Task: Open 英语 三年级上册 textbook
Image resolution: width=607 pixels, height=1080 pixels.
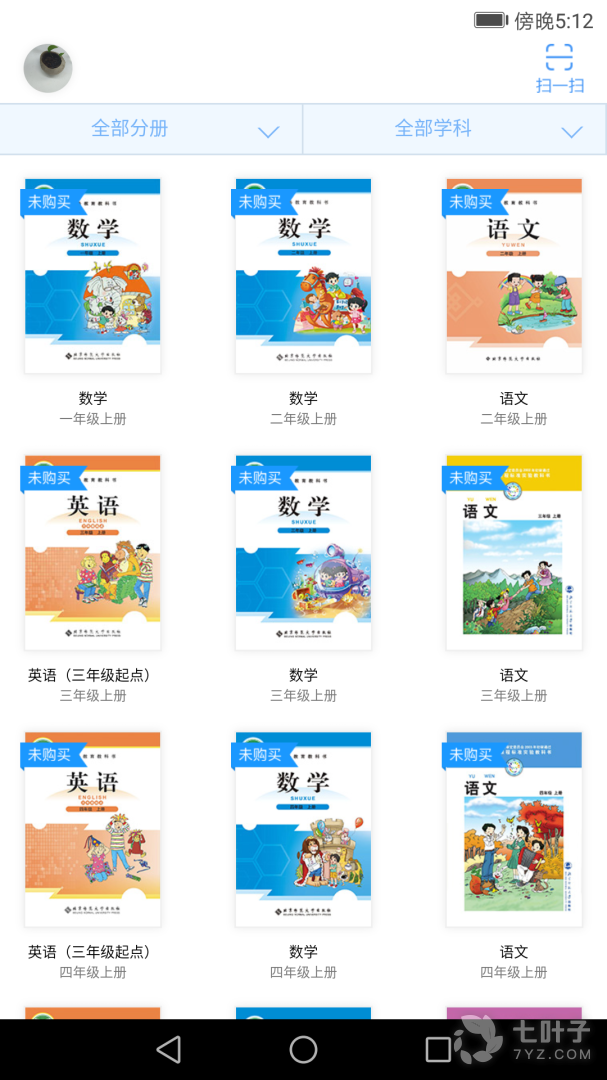Action: pos(92,552)
